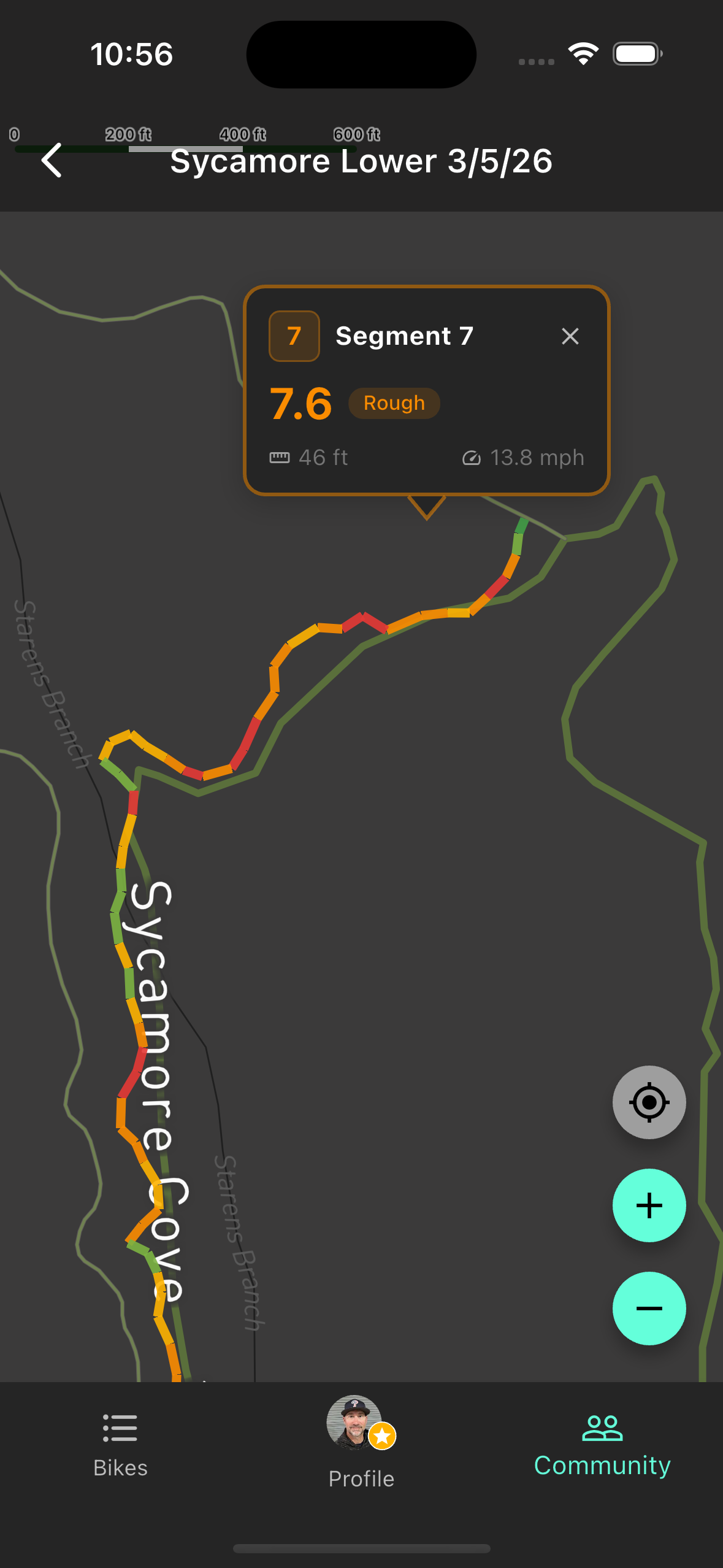Close the Segment 7 popup
Screen dimensions: 723x1568
pyautogui.click(x=570, y=336)
